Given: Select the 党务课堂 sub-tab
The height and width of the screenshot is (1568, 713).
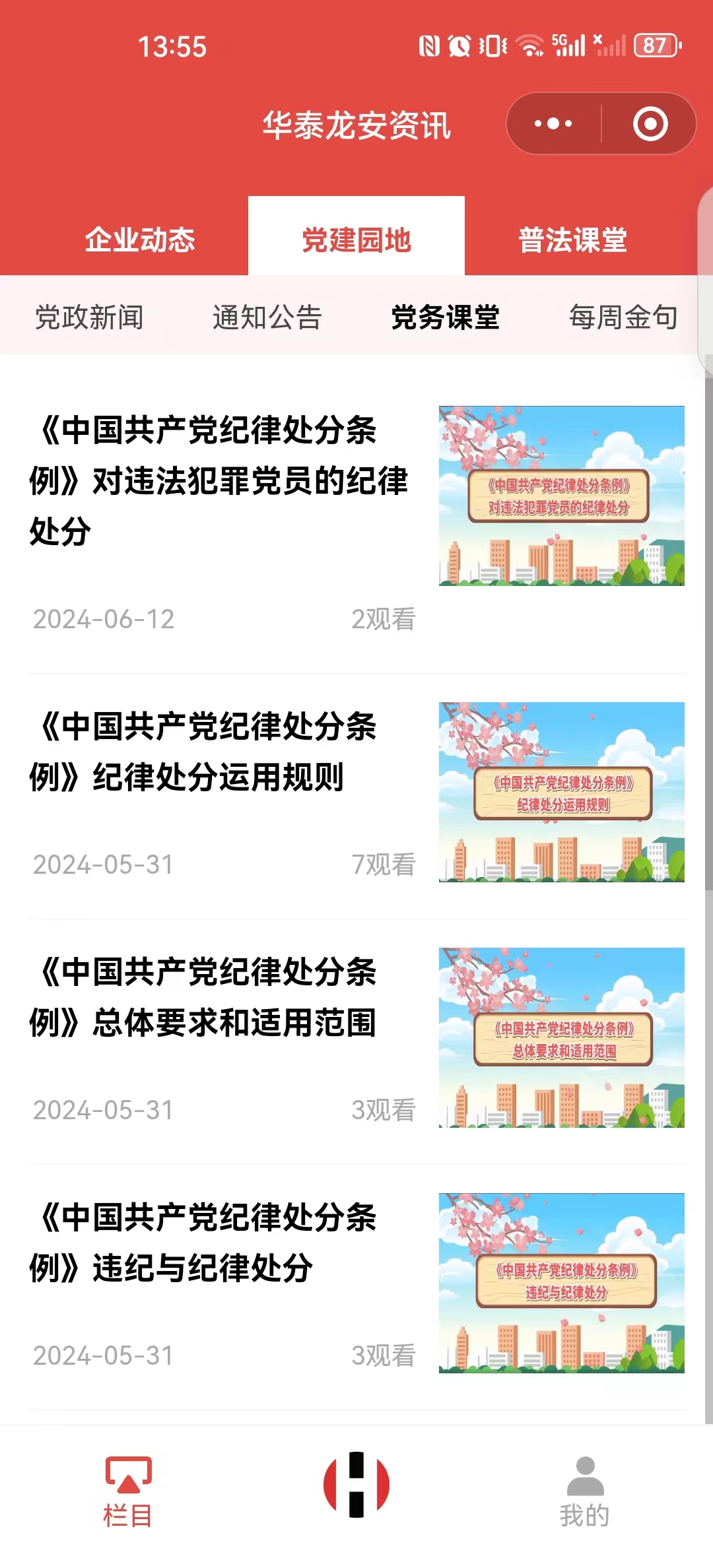Looking at the screenshot, I should click(x=445, y=317).
